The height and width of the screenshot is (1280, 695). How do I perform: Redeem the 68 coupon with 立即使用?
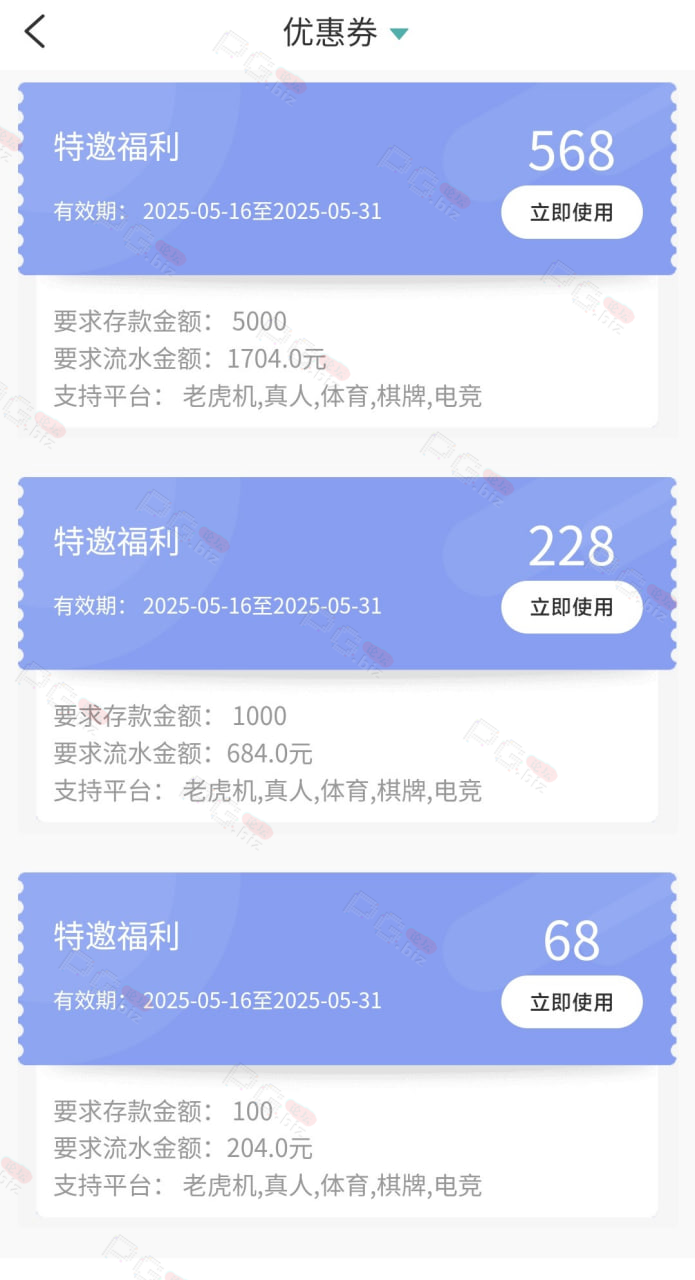point(571,1002)
